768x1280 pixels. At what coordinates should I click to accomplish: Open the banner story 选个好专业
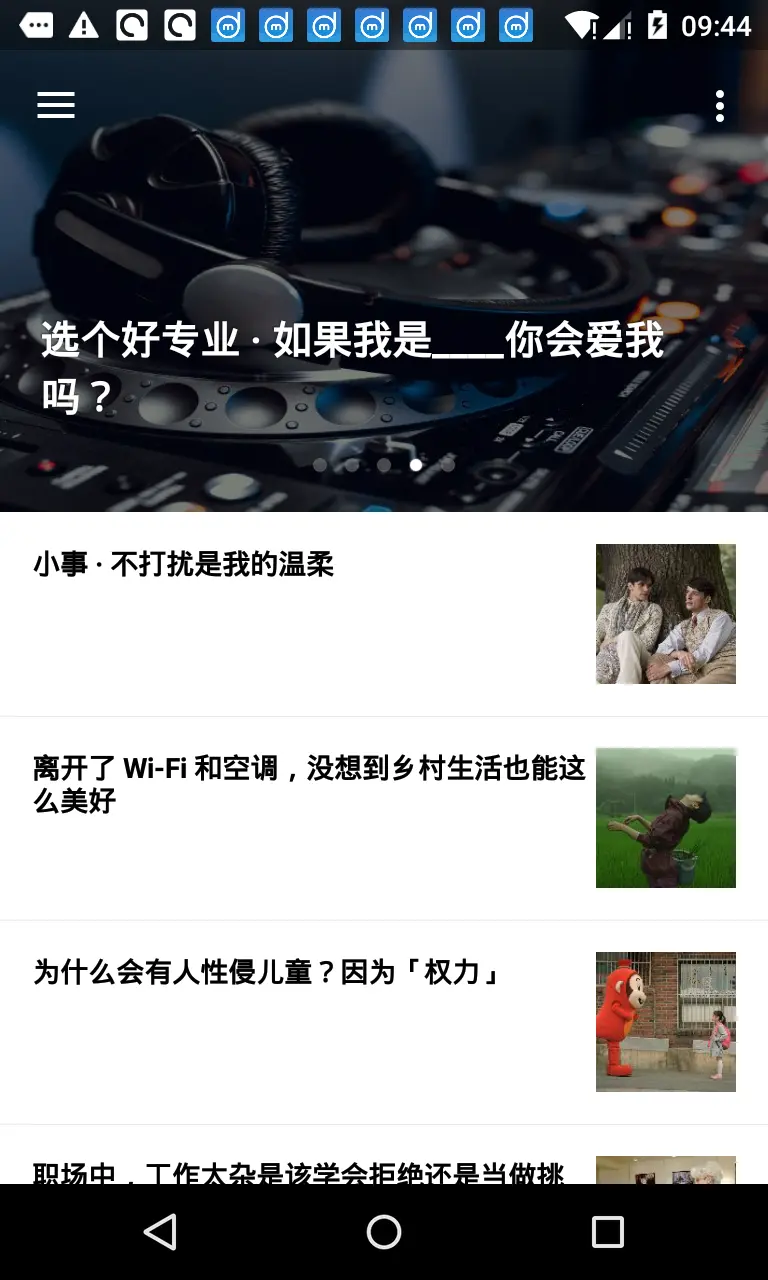tap(352, 368)
